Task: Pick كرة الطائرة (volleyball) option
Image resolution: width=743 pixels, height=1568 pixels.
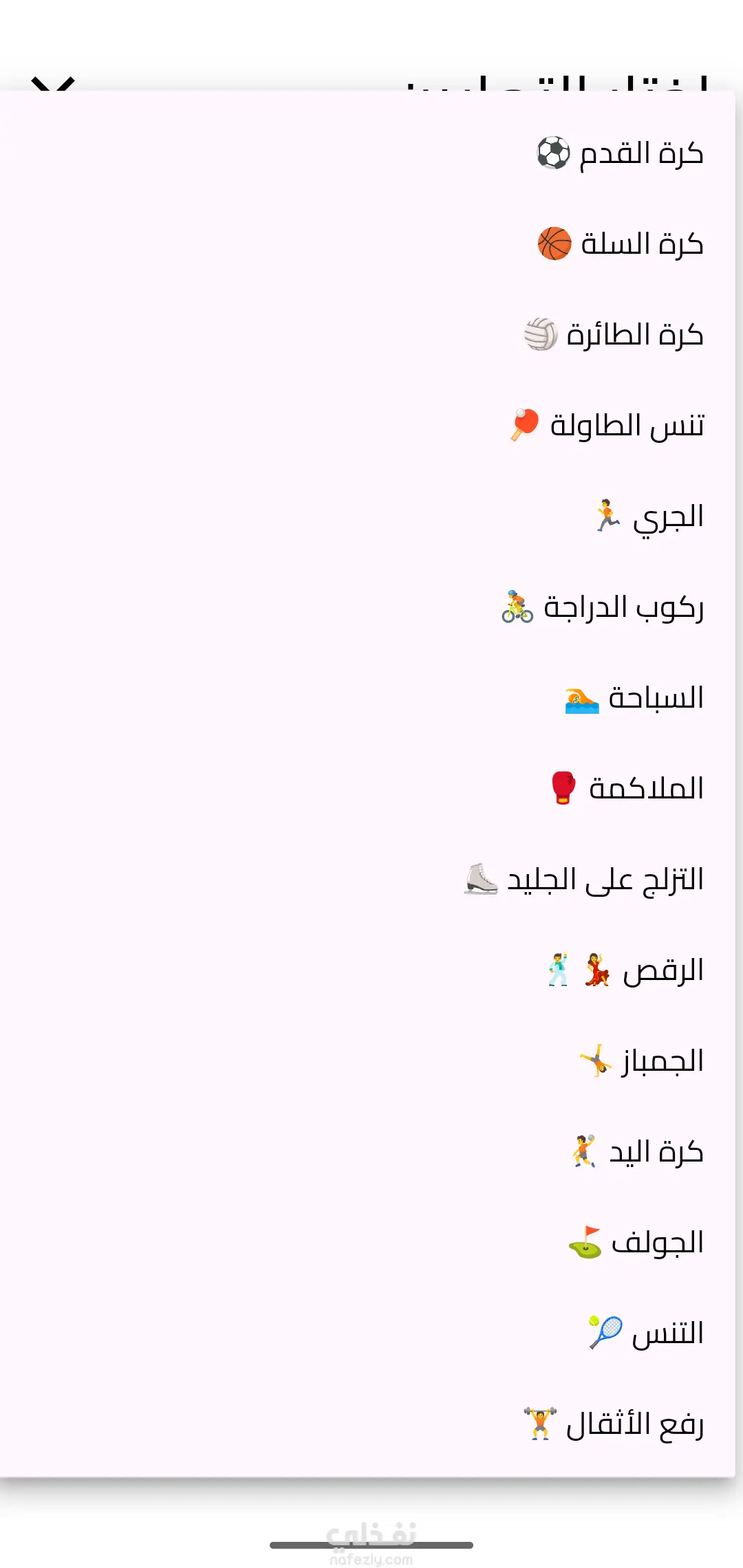Action: (614, 334)
